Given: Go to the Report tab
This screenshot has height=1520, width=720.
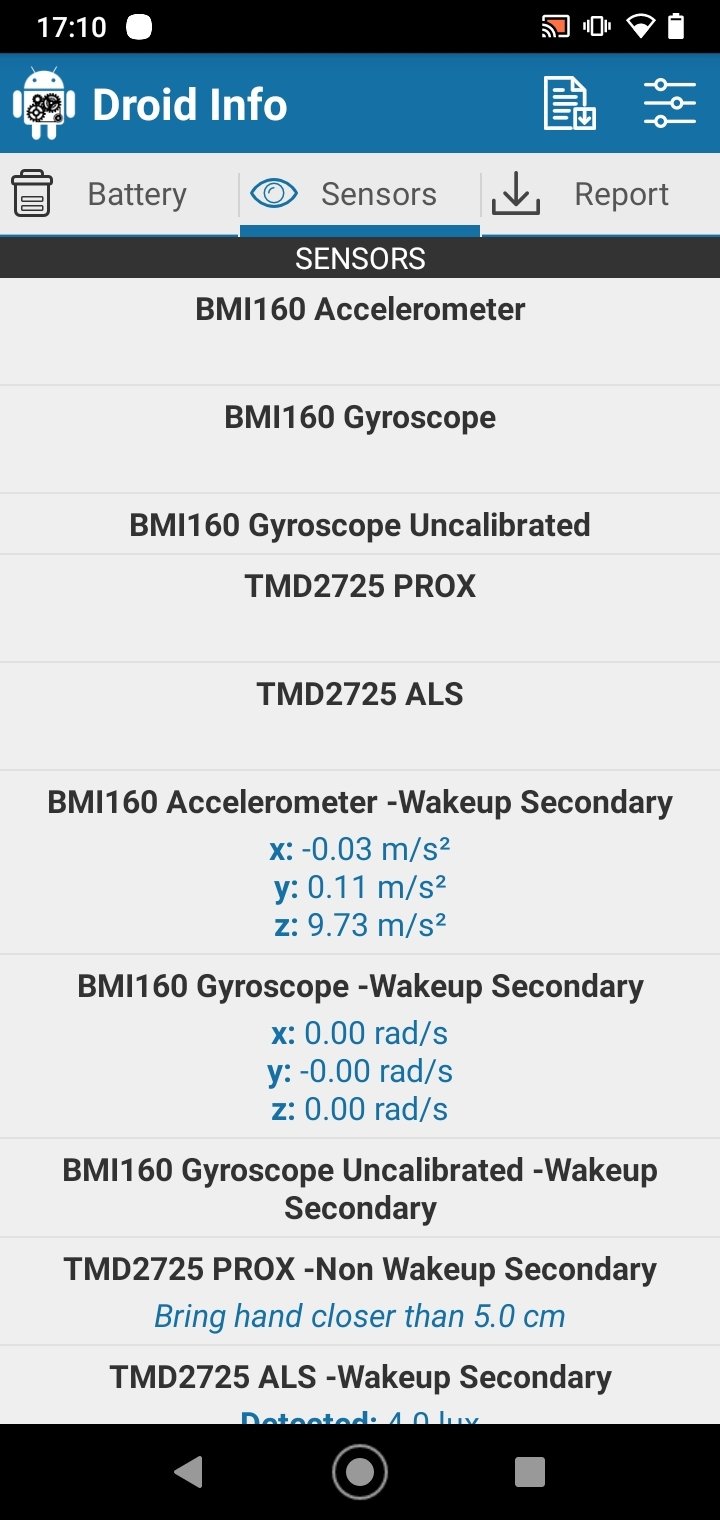Looking at the screenshot, I should click(x=600, y=194).
